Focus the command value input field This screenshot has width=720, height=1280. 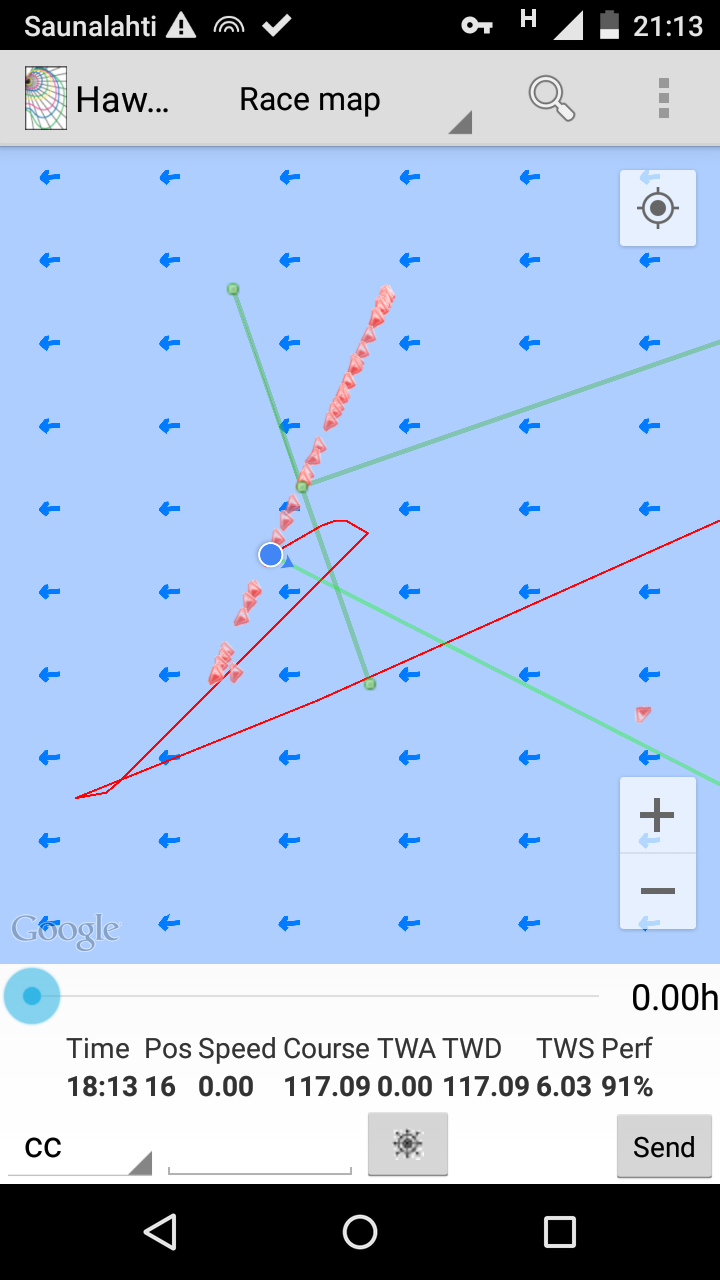click(x=260, y=1148)
